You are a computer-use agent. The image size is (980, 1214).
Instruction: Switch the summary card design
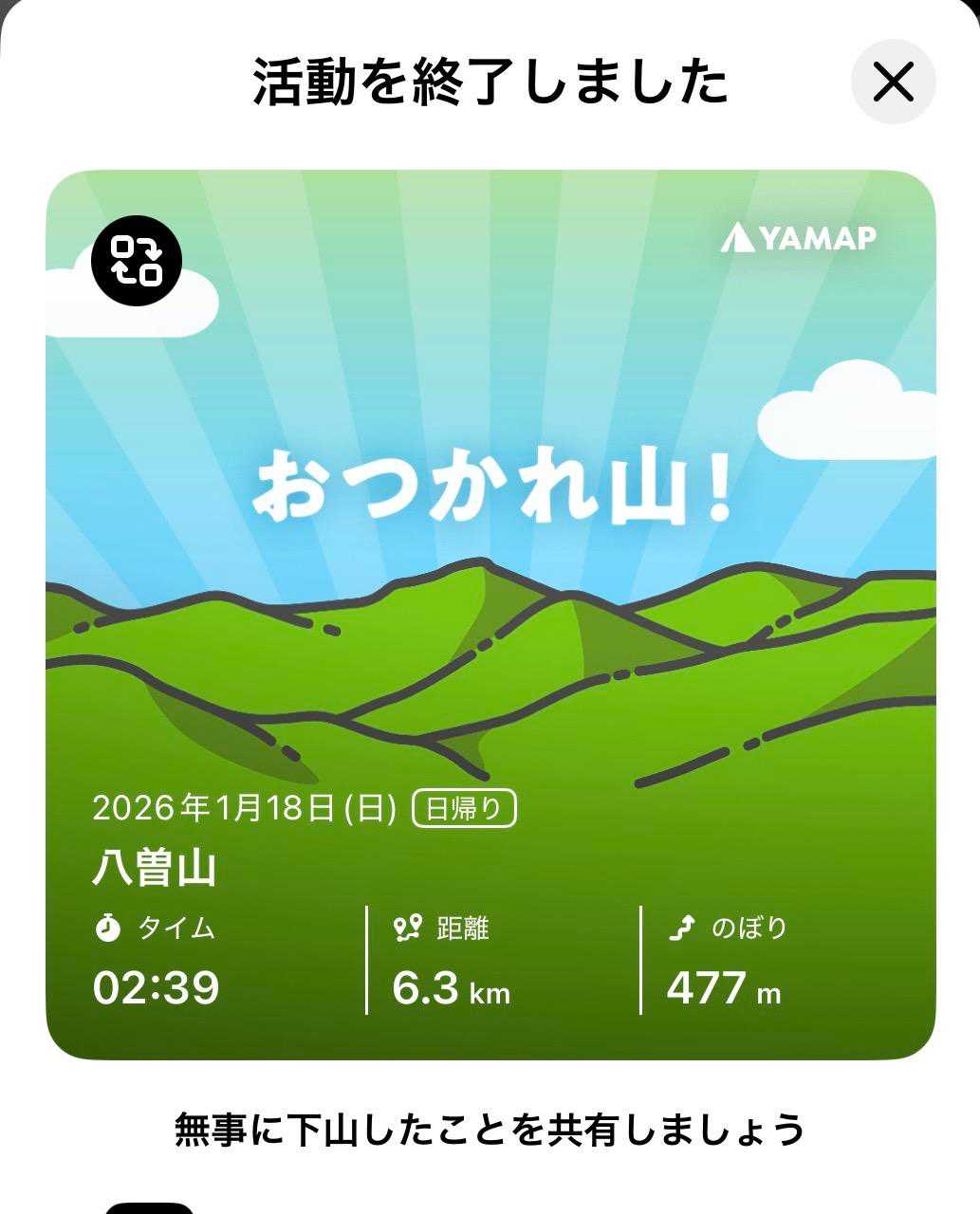[x=136, y=260]
